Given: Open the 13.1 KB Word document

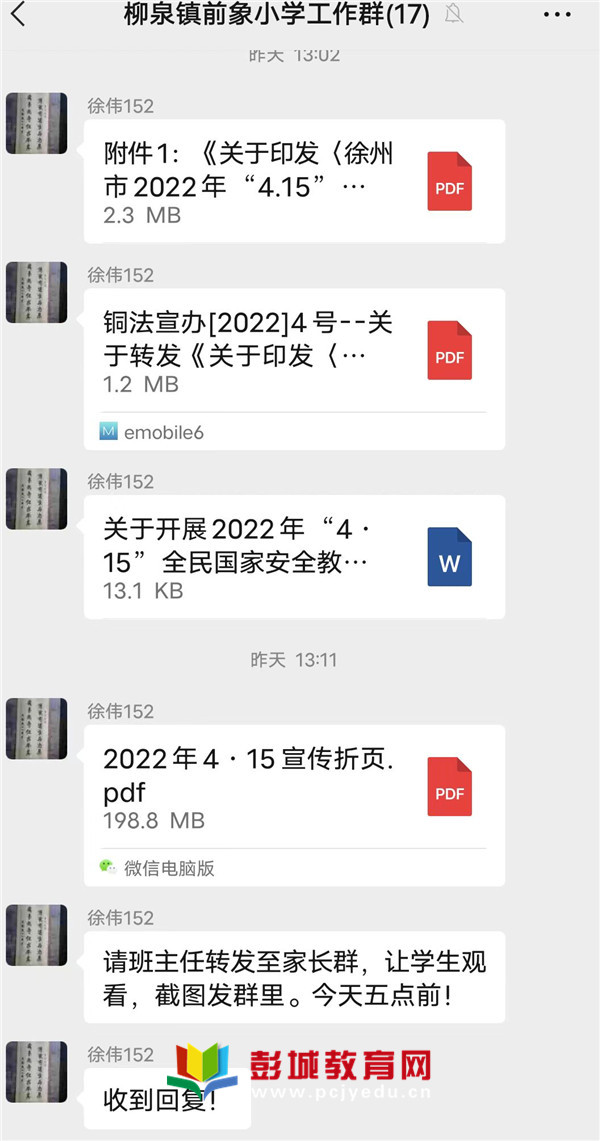Looking at the screenshot, I should tap(294, 557).
